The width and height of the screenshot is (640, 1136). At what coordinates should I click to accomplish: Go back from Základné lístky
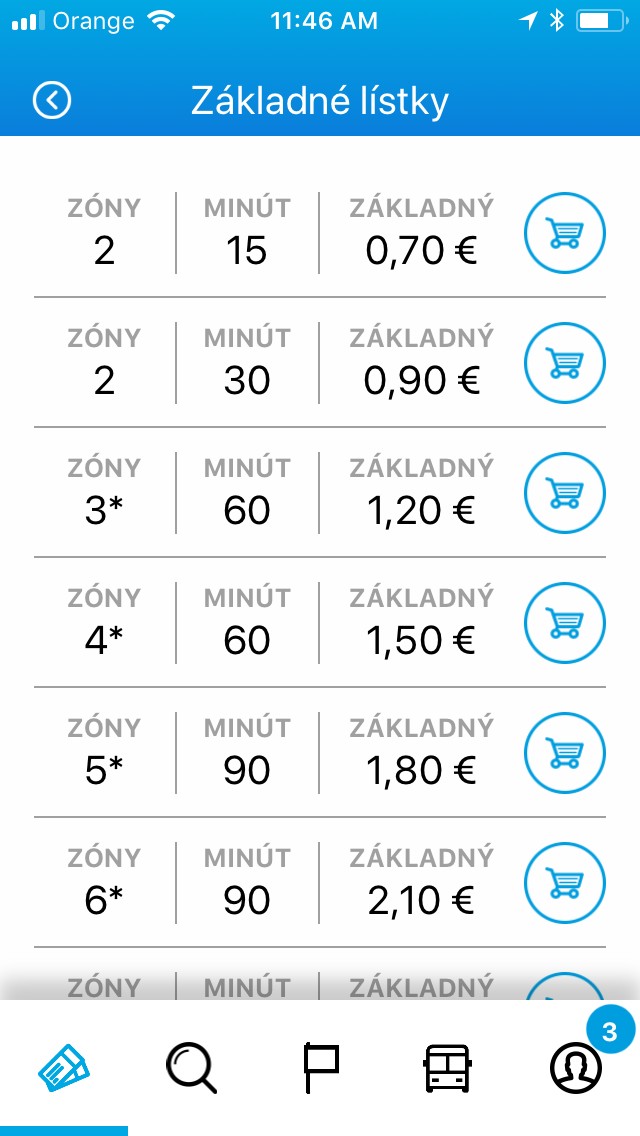point(52,100)
